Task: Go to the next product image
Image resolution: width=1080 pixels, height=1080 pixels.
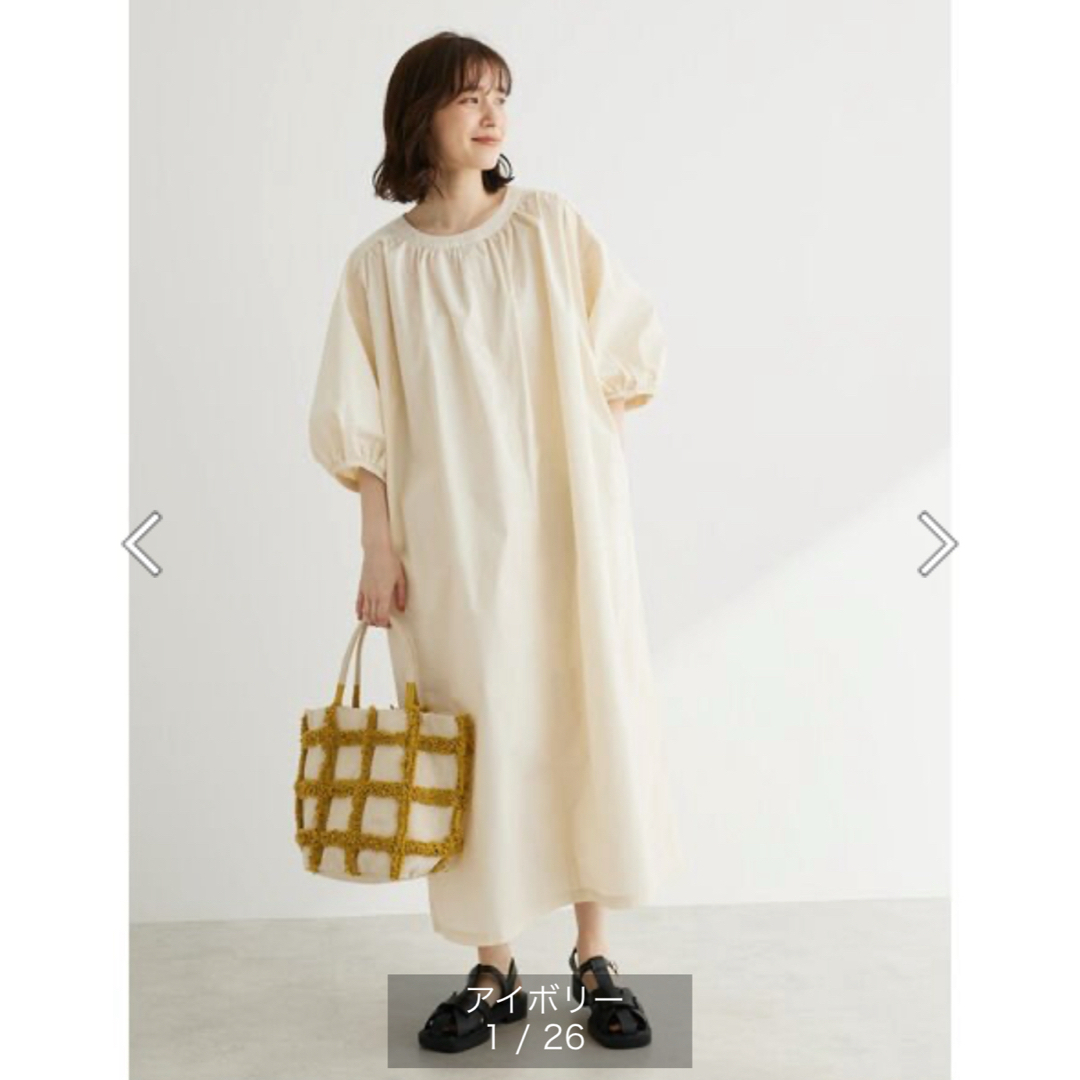Action: (x=937, y=544)
